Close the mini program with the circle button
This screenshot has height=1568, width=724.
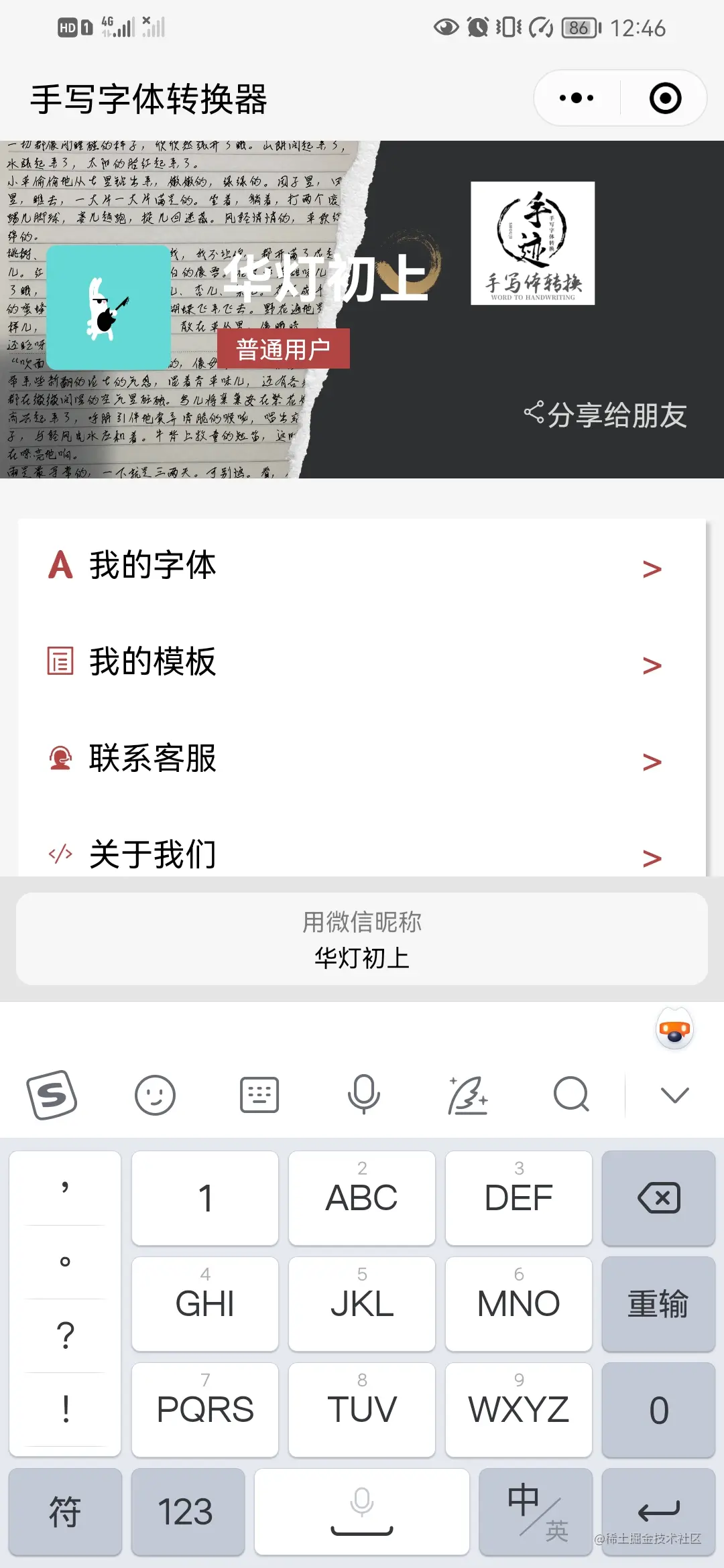[x=665, y=99]
